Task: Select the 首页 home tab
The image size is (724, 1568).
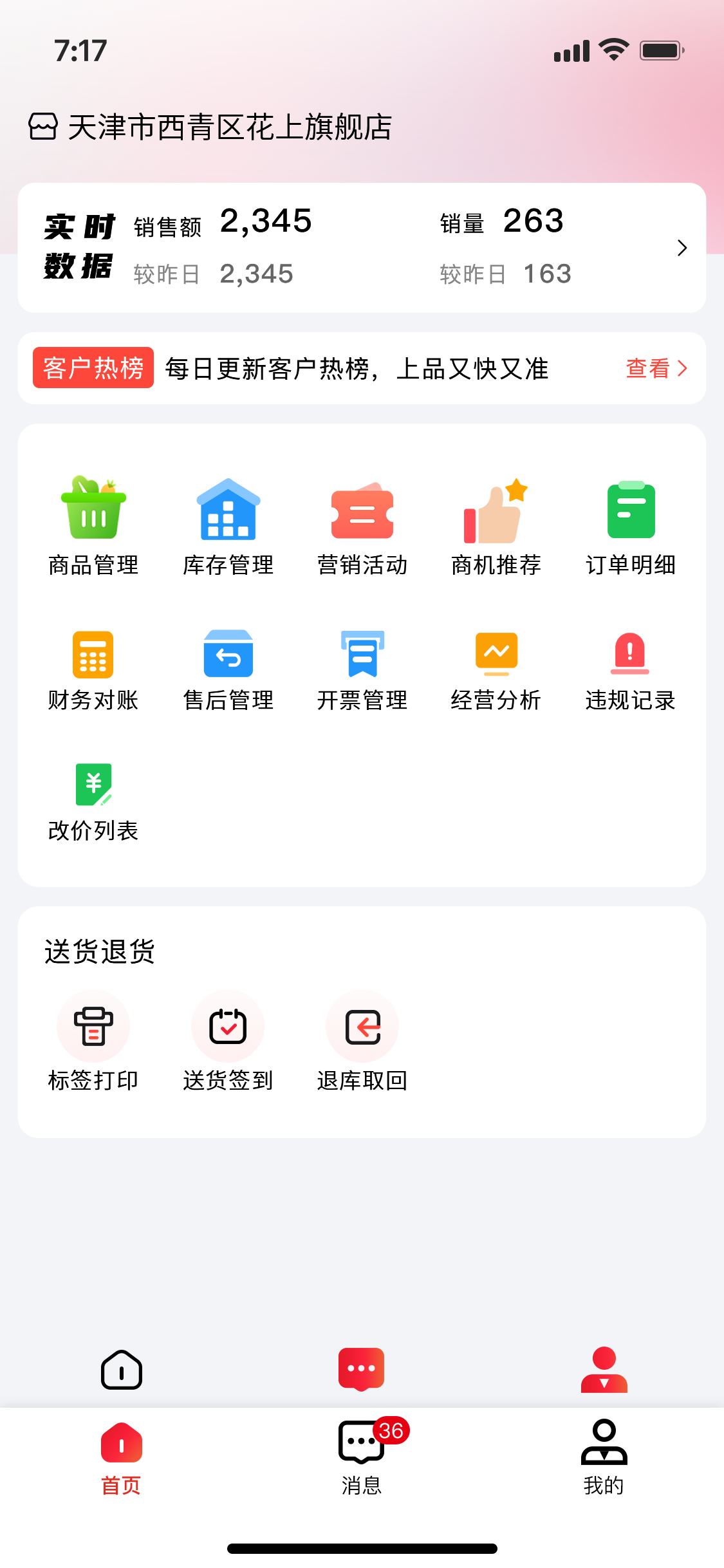Action: (x=121, y=1457)
